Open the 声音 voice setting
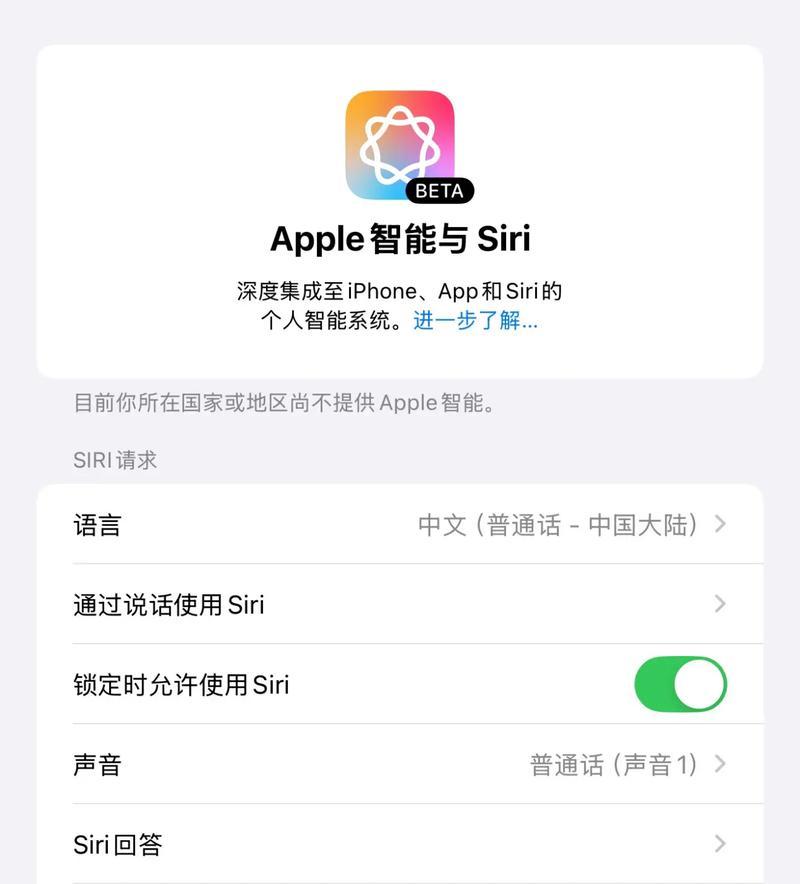This screenshot has height=884, width=800. (x=400, y=765)
